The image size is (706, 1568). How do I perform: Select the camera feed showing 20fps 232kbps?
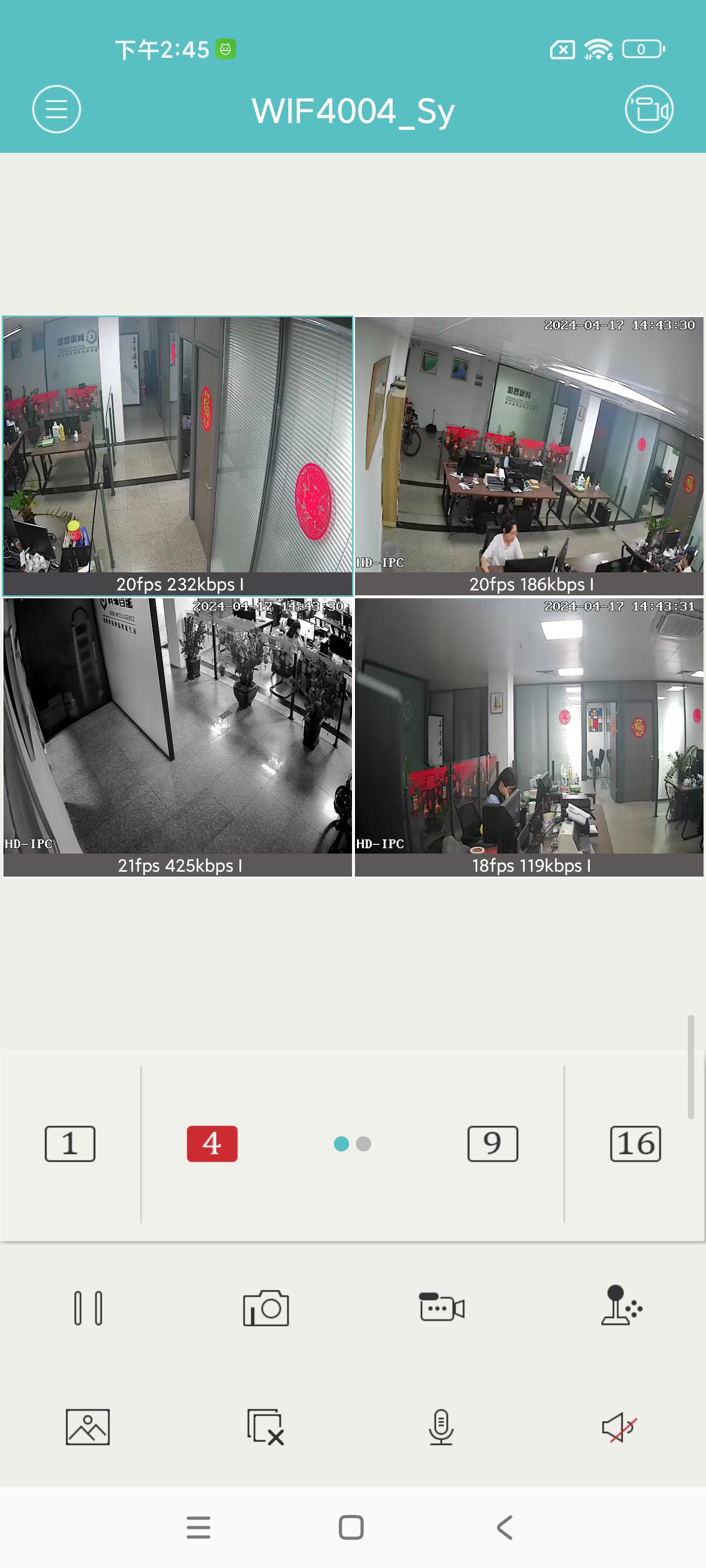tap(177, 456)
